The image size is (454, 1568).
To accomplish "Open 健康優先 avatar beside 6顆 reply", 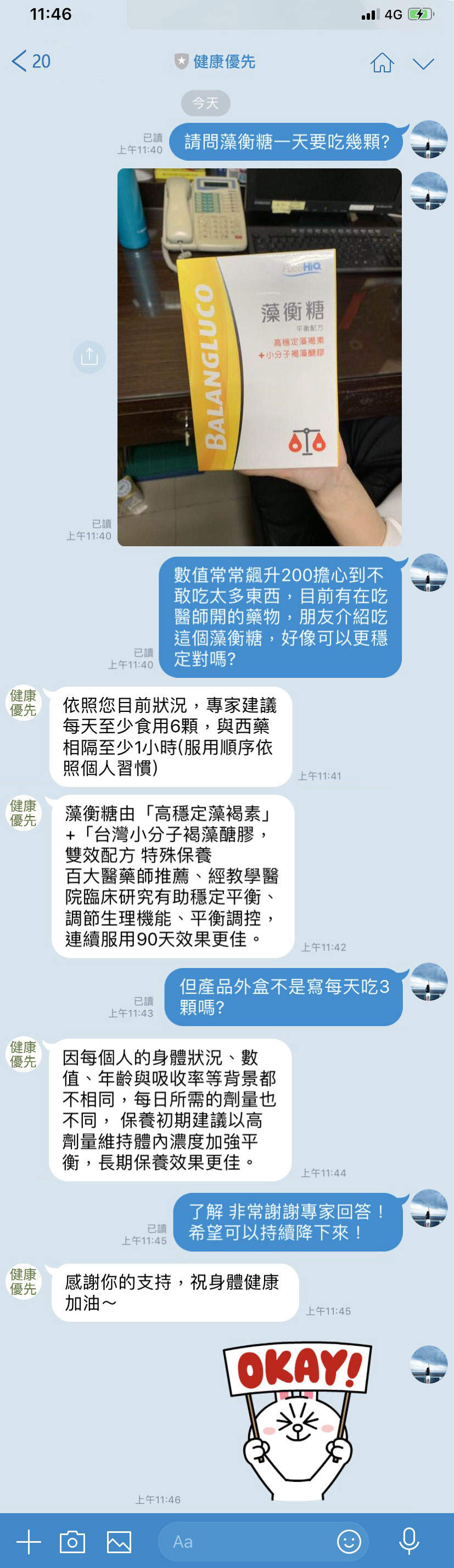I will click(x=23, y=703).
